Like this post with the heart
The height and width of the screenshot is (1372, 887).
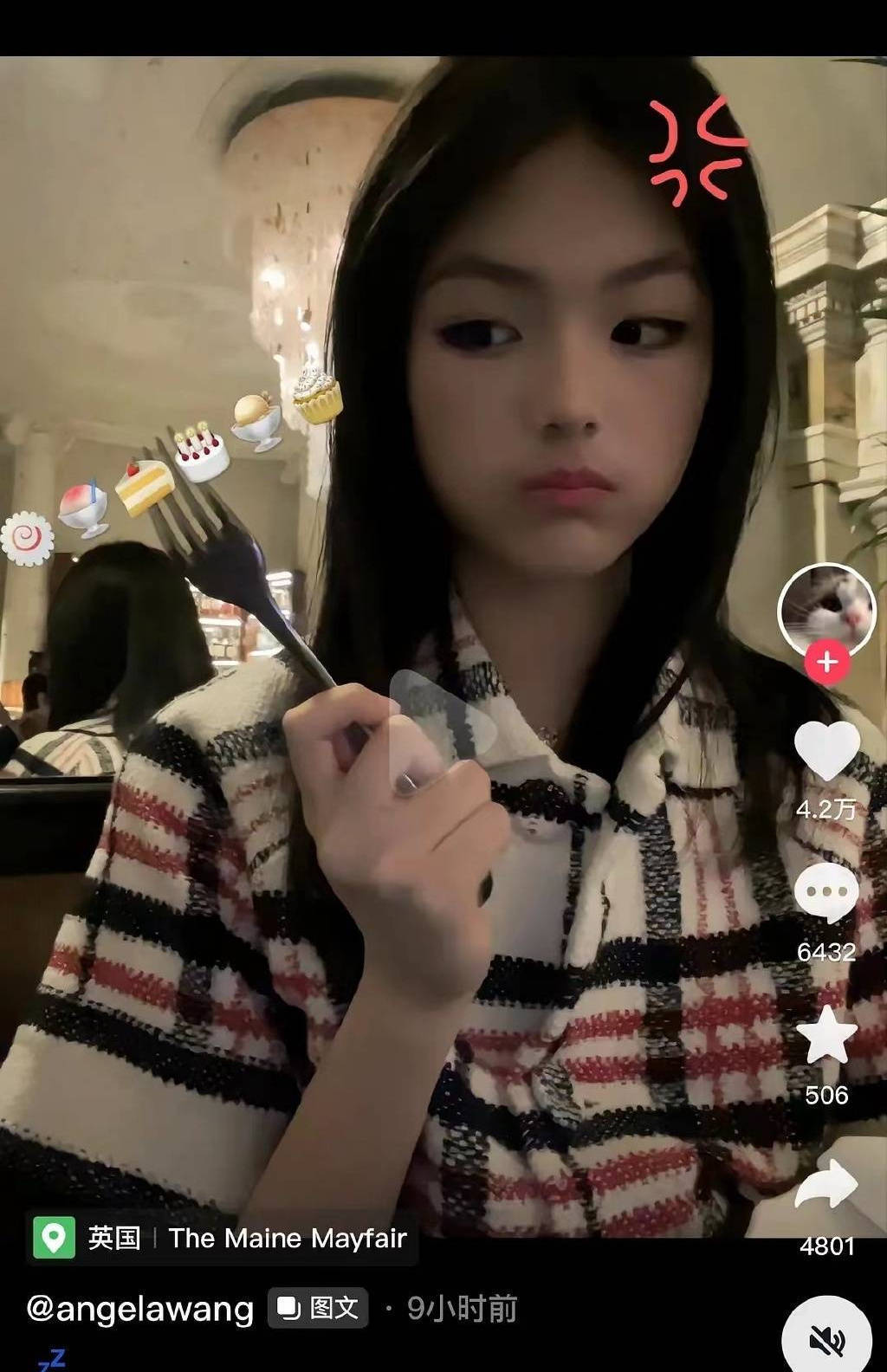coord(826,751)
